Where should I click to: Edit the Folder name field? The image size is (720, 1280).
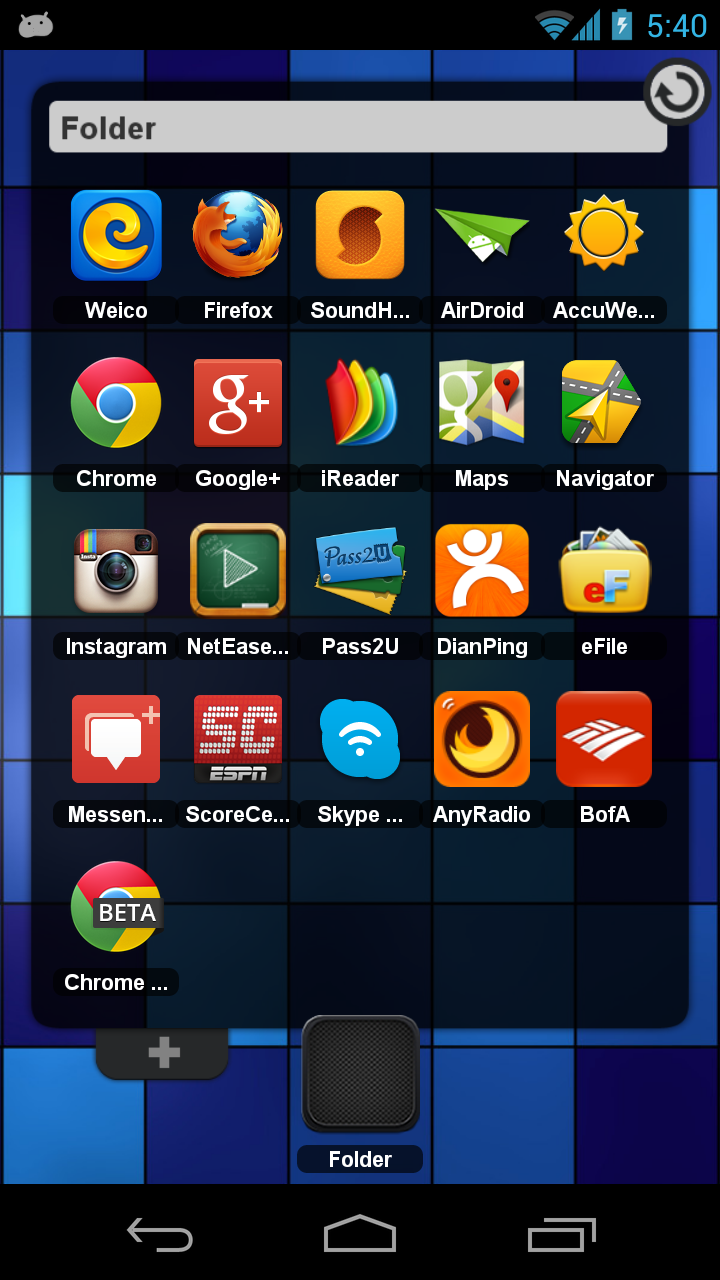[x=357, y=126]
